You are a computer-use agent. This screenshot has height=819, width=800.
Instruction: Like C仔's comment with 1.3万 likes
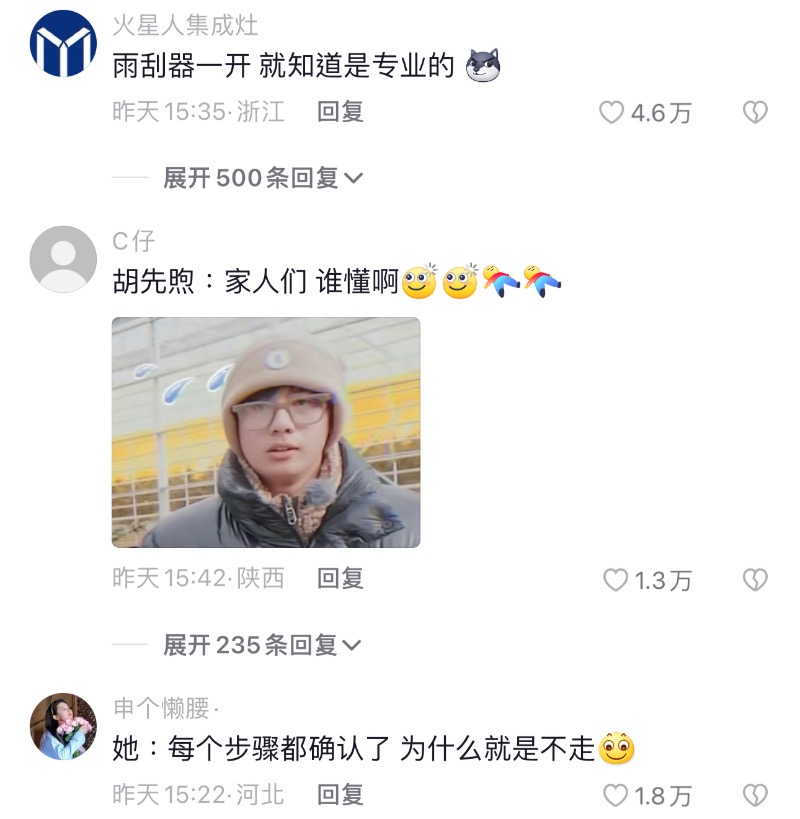(614, 580)
